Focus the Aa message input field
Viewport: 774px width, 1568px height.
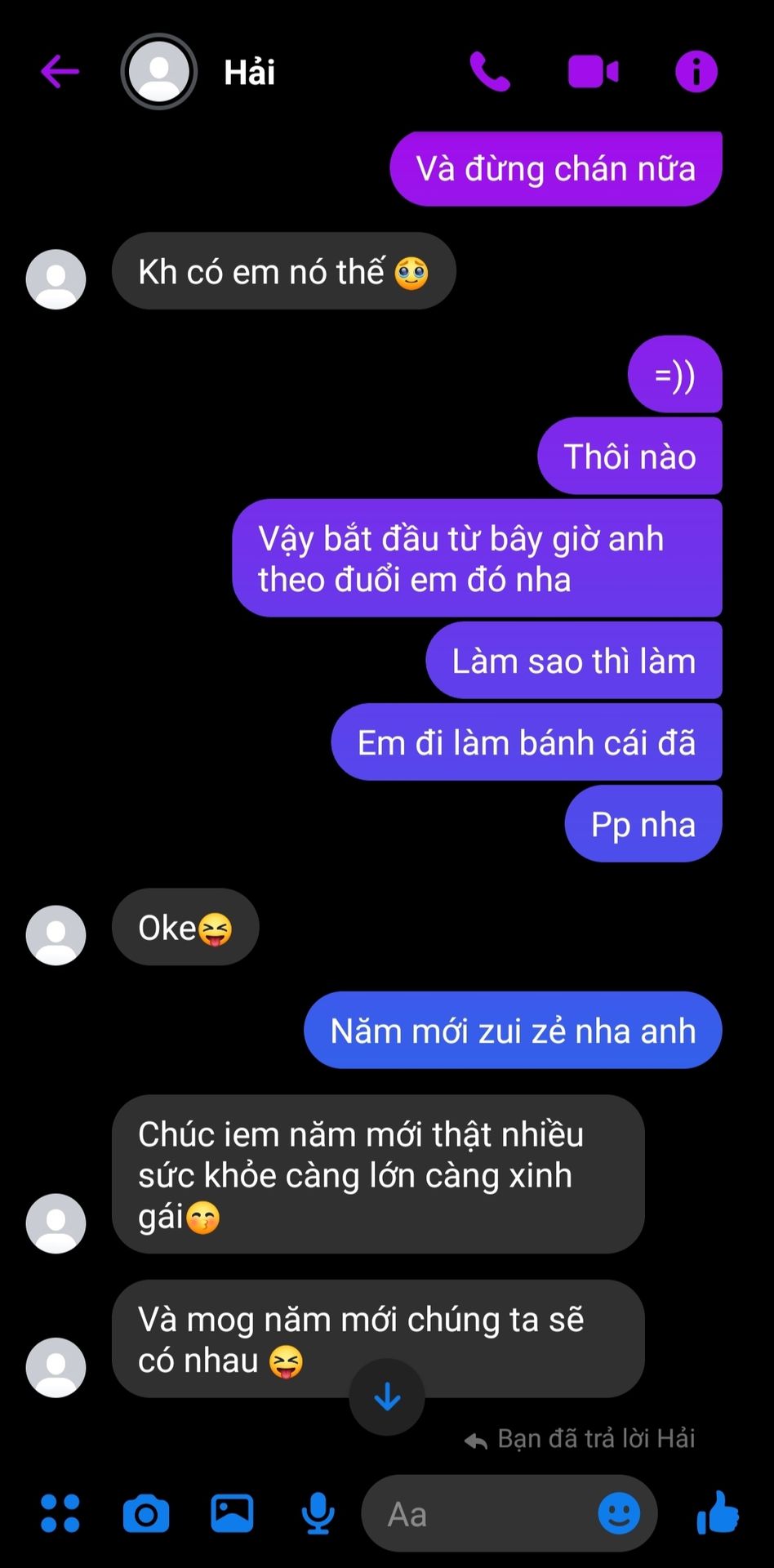tap(482, 1514)
